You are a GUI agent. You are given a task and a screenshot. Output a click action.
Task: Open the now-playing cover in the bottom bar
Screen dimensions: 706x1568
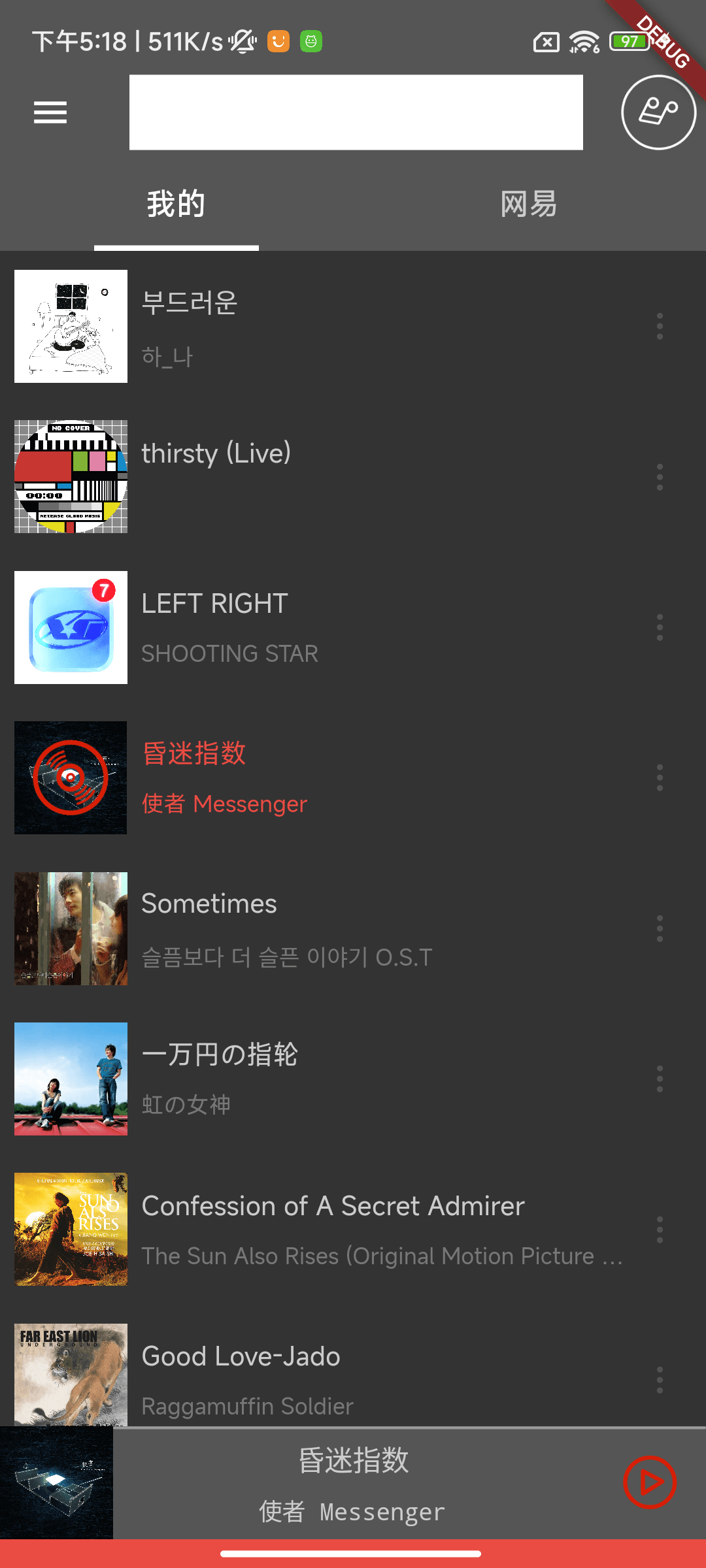(56, 1482)
